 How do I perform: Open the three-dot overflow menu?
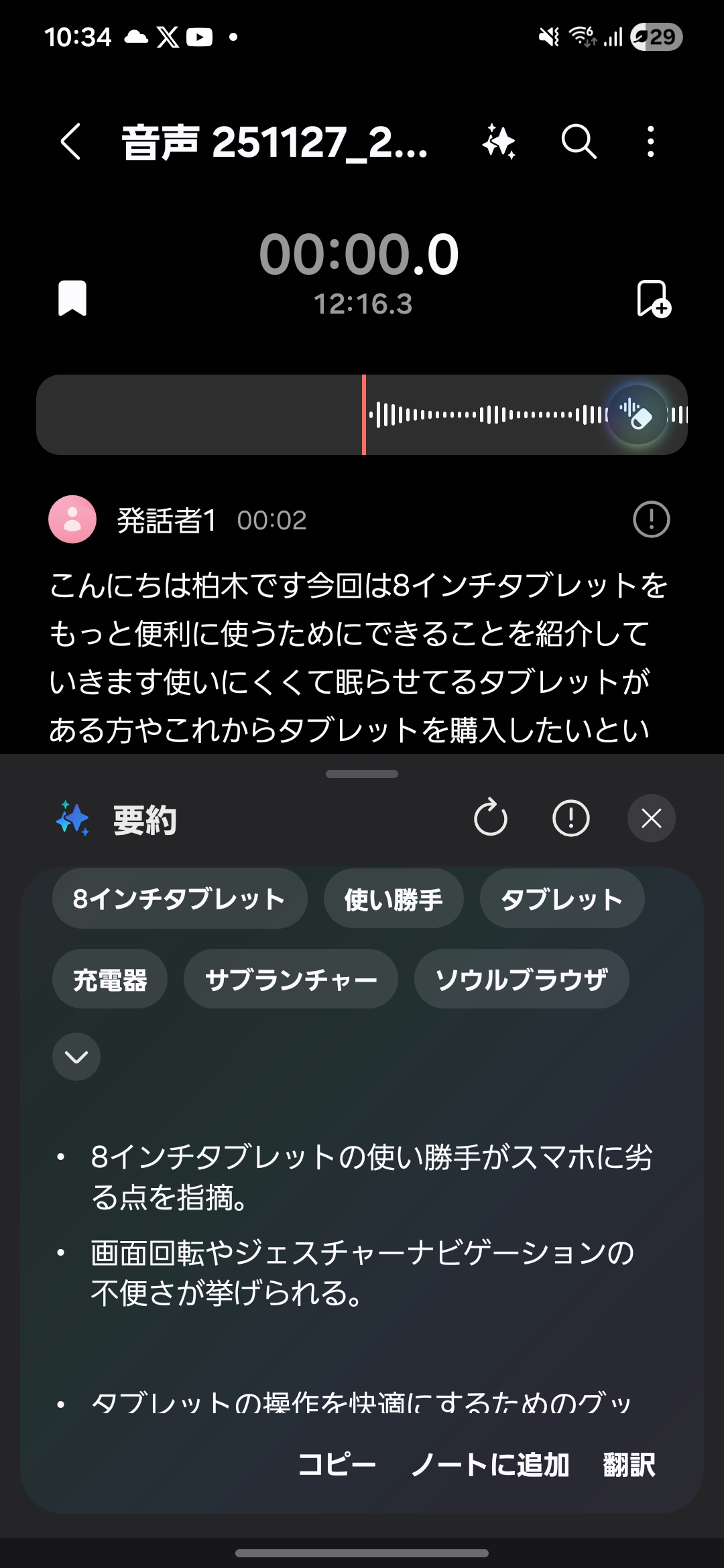pos(650,141)
